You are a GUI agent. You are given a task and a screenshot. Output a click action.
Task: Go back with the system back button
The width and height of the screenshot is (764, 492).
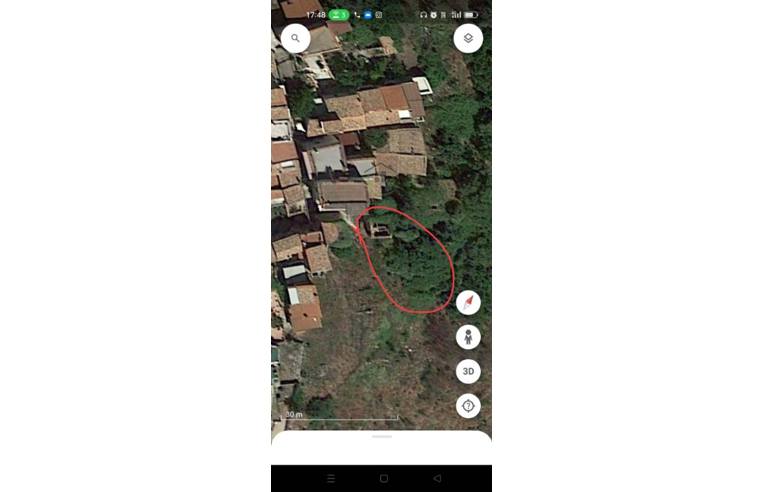point(437,479)
